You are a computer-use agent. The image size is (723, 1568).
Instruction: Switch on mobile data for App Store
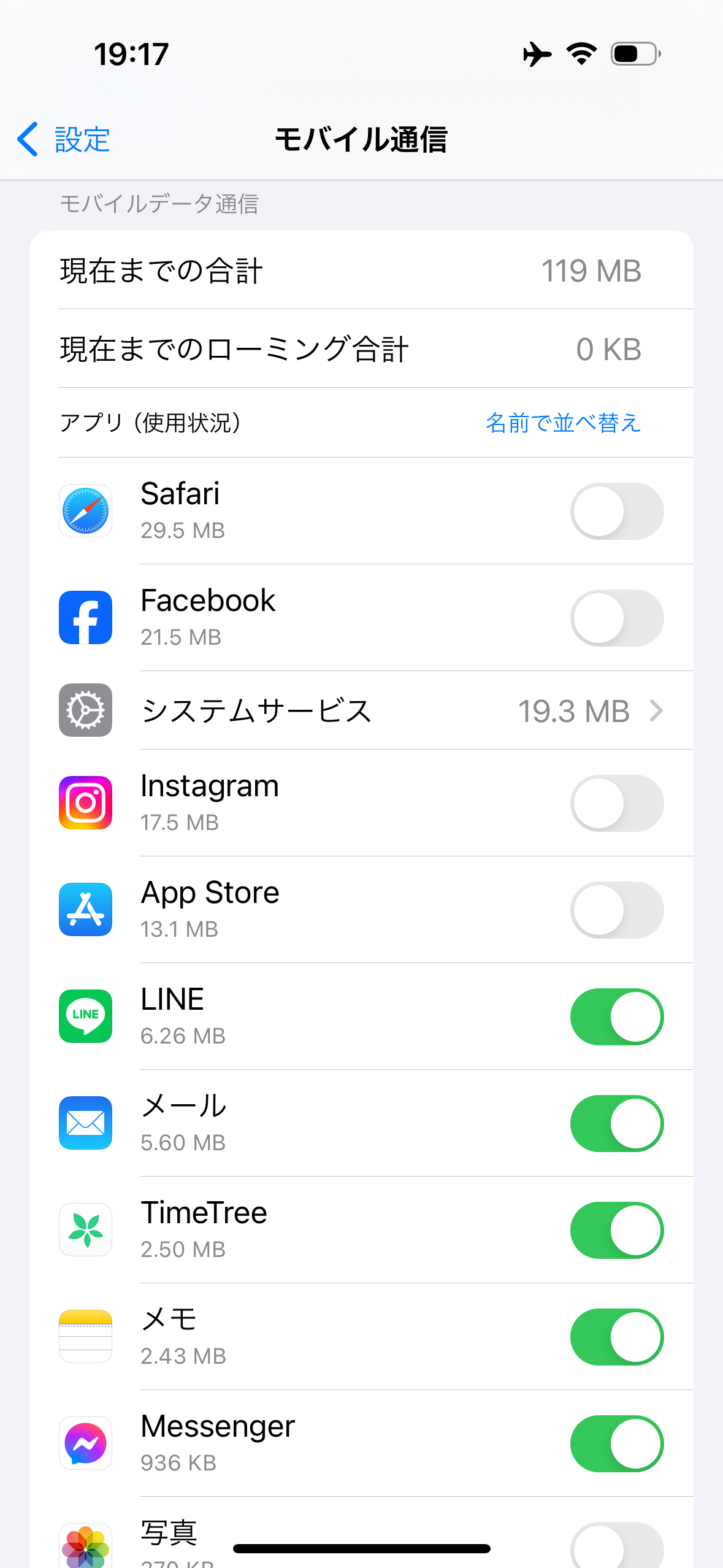(616, 910)
